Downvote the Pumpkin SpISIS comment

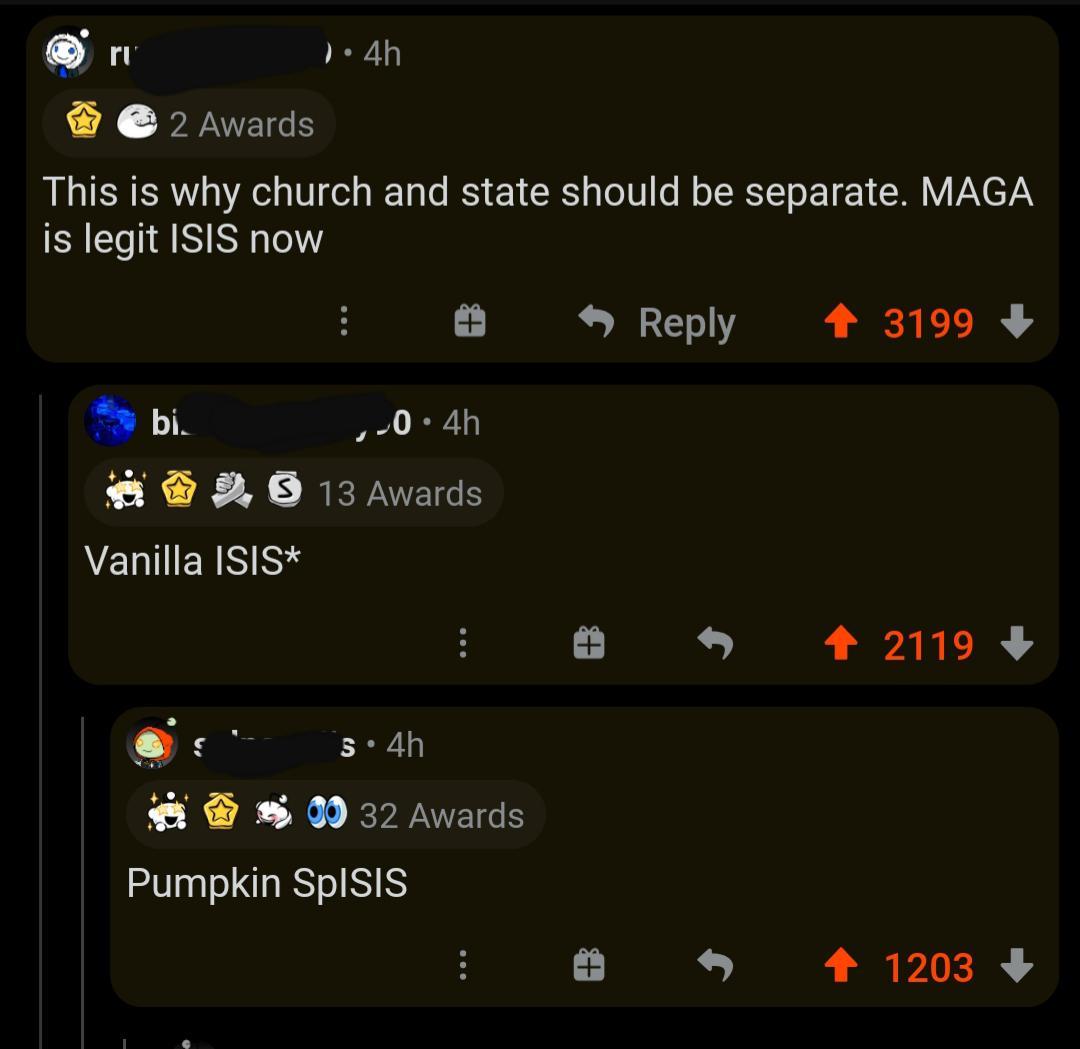[x=1016, y=966]
